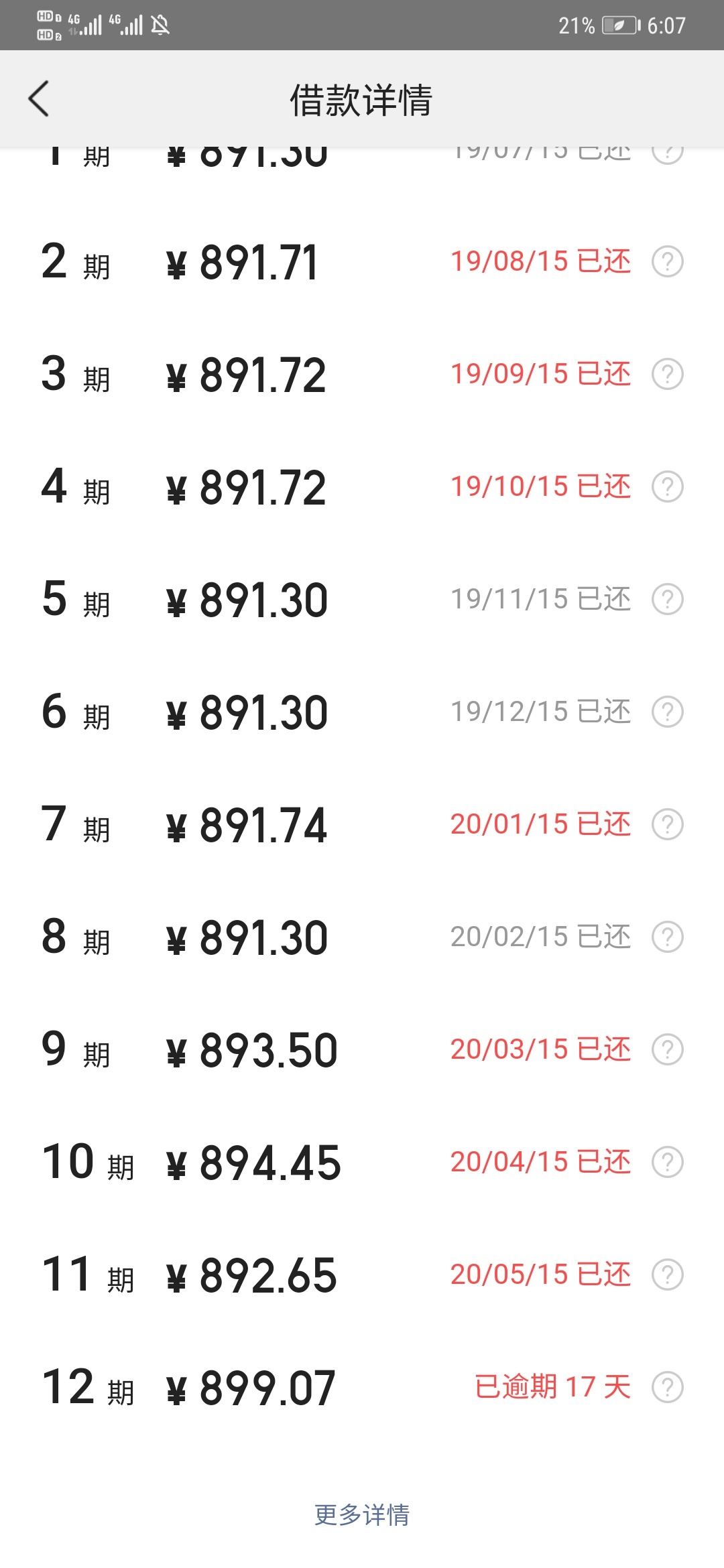Tap the question mark beside 19/09/15 已还
The image size is (724, 1568).
click(668, 374)
